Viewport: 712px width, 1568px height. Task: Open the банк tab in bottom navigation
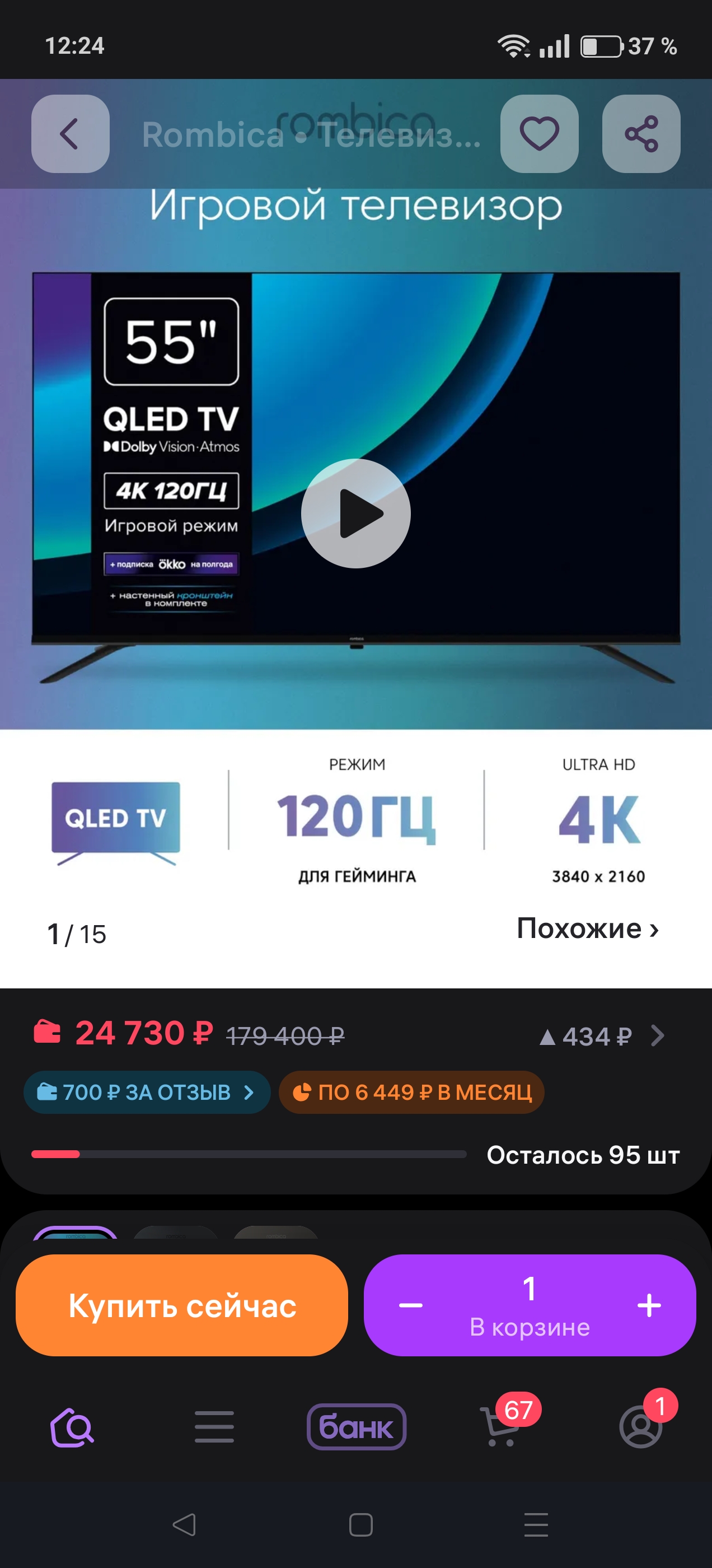356,1427
